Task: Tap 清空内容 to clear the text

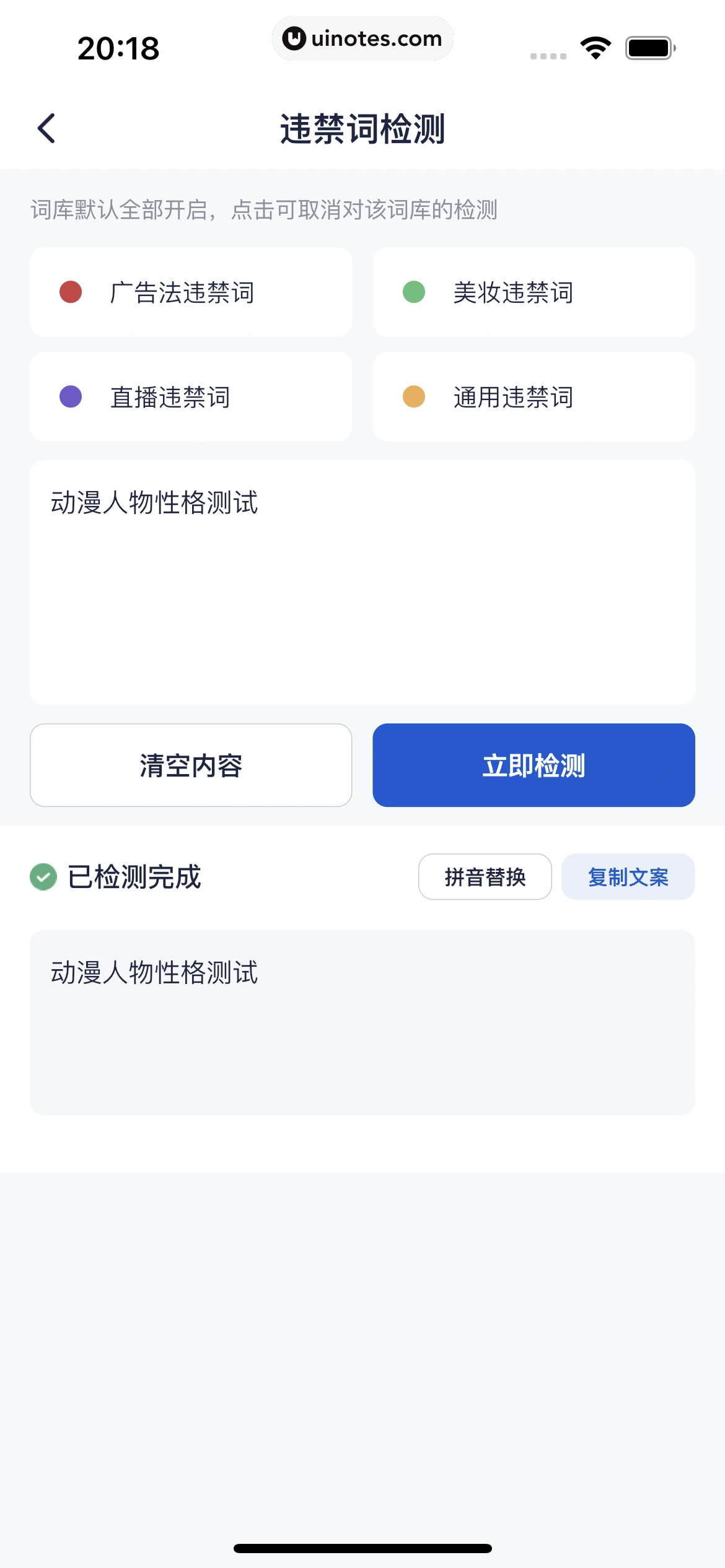Action: [x=191, y=765]
